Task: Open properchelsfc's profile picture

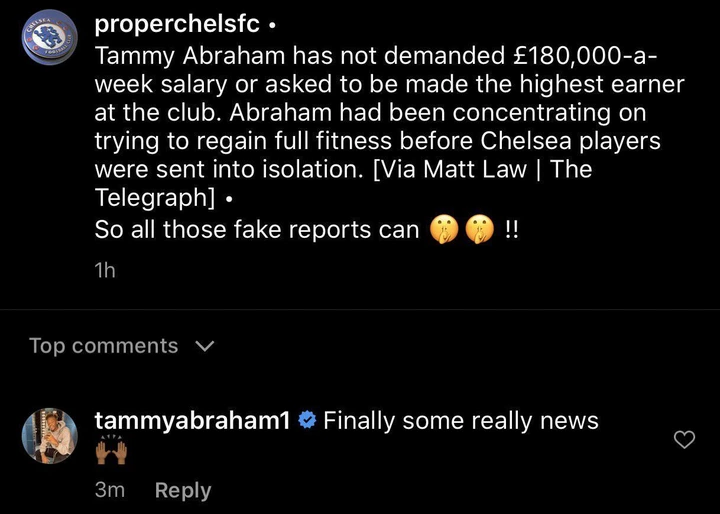Action: pos(50,36)
